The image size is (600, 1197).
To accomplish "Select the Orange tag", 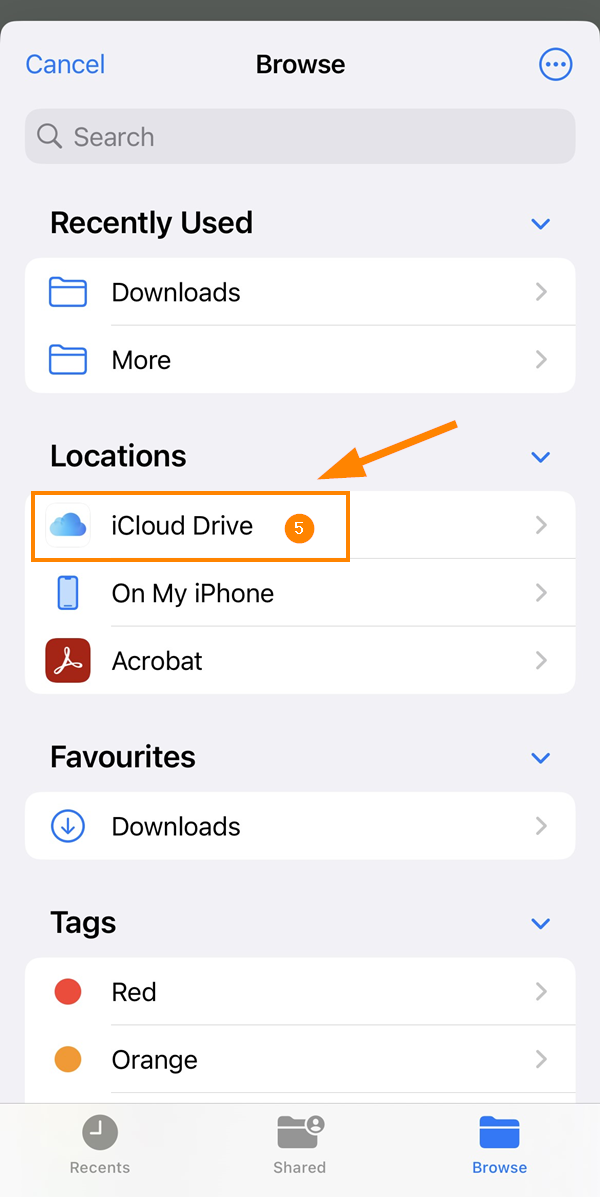I will (x=300, y=1060).
